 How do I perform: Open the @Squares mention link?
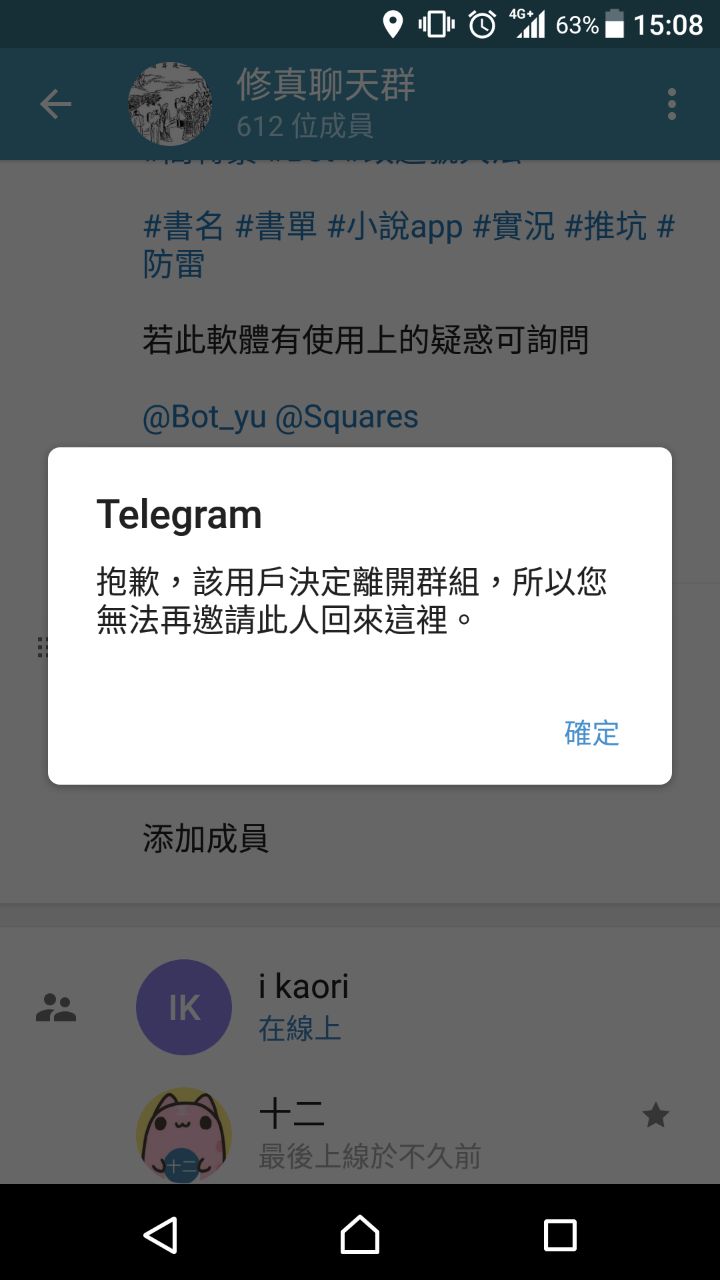tap(346, 417)
